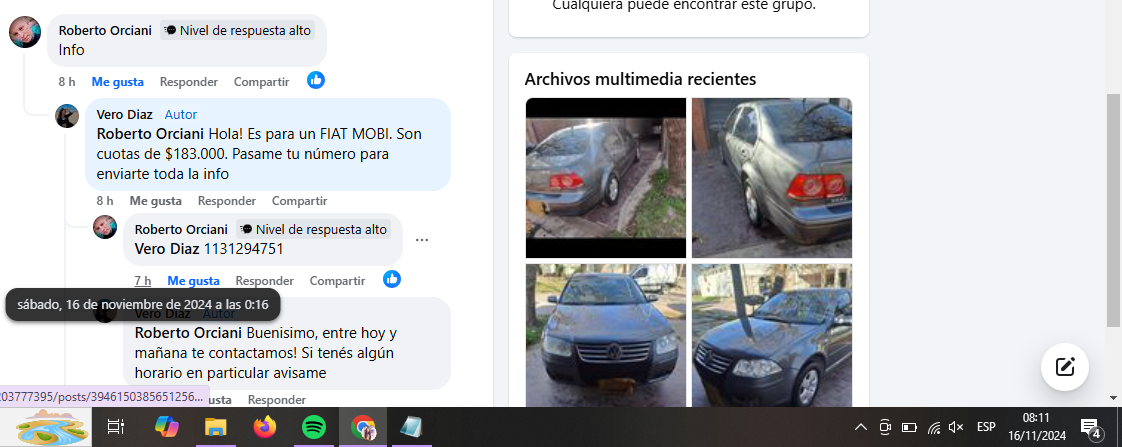View the reaction on the phone number comment

392,279
